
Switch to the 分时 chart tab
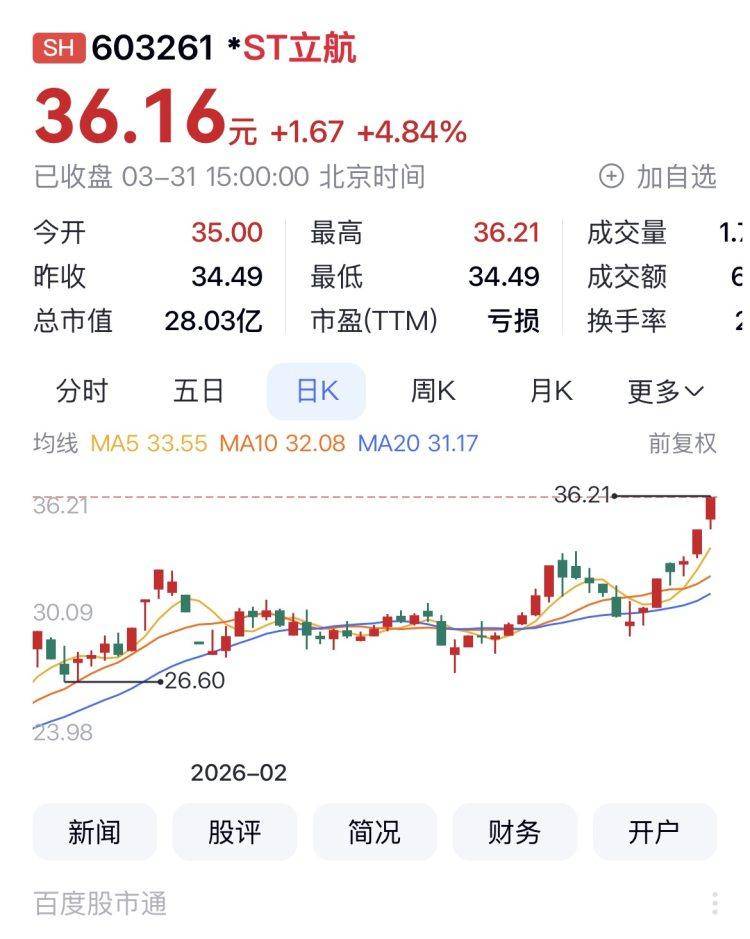point(82,391)
